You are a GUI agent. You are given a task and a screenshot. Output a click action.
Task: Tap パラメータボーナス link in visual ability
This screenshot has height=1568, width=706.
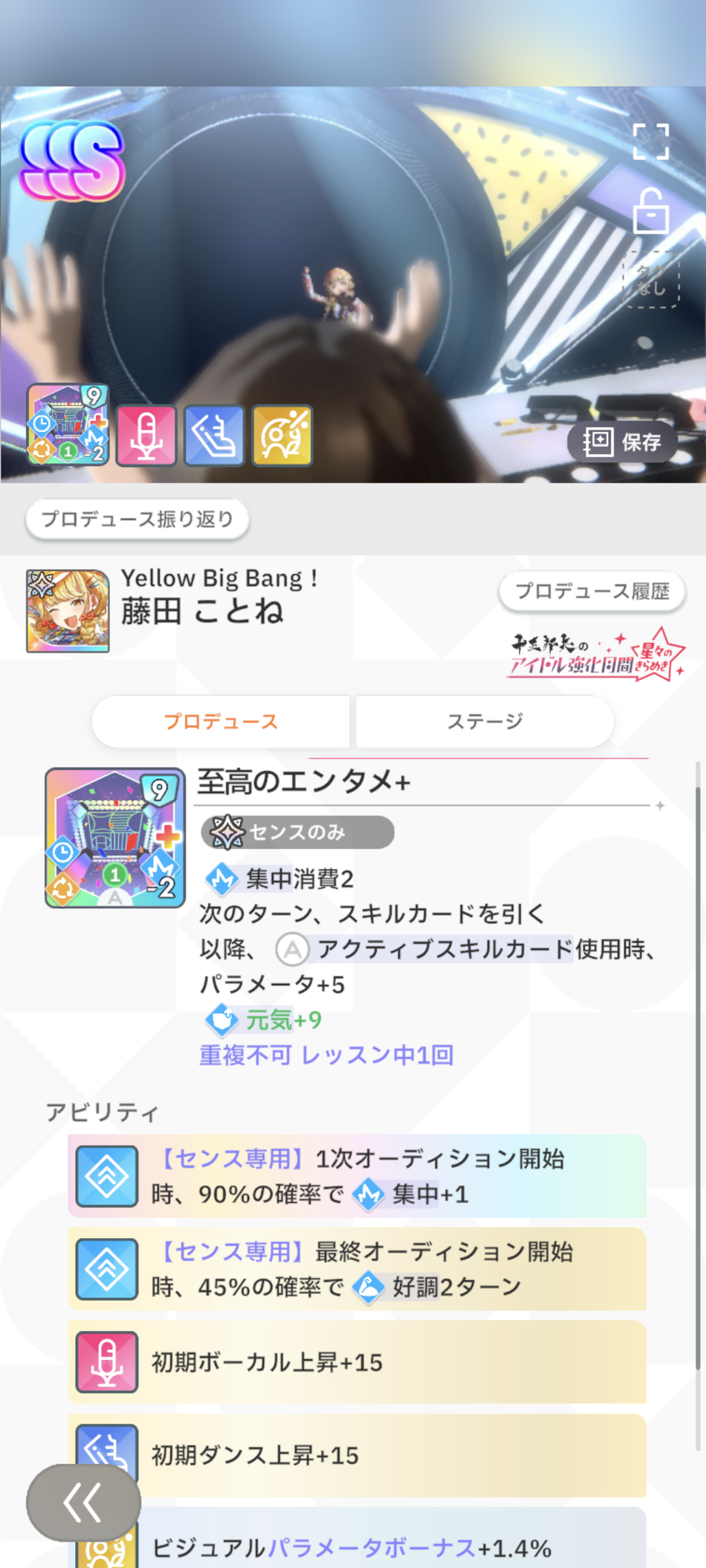tap(371, 1548)
